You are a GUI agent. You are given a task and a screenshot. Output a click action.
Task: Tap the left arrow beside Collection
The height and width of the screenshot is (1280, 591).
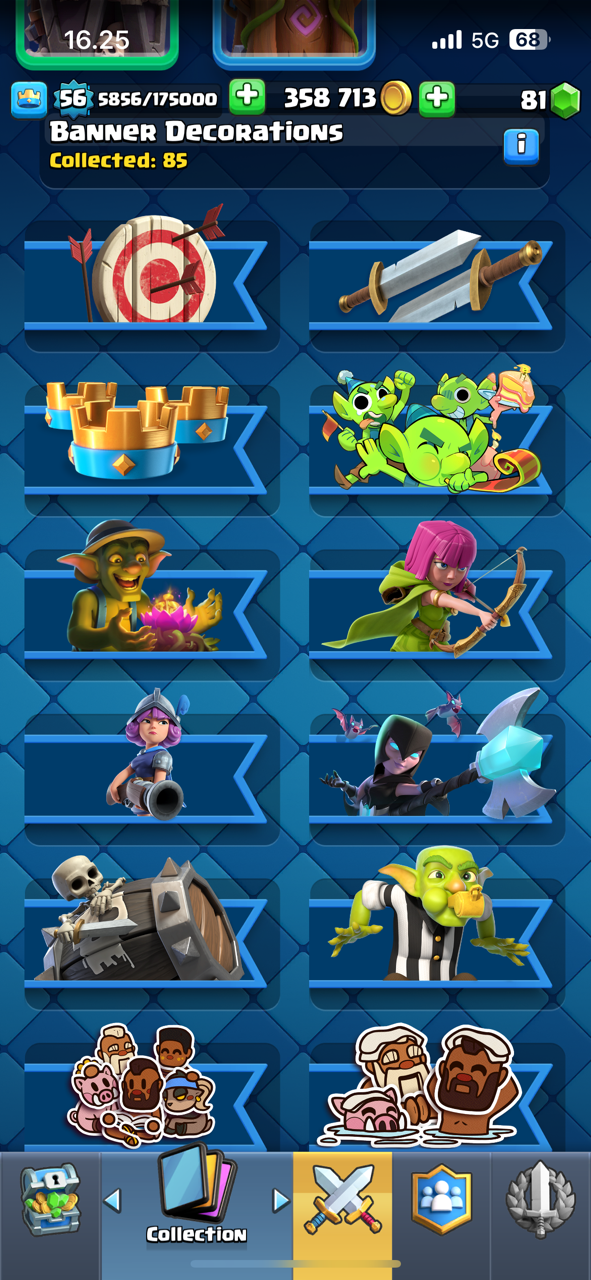point(113,1200)
